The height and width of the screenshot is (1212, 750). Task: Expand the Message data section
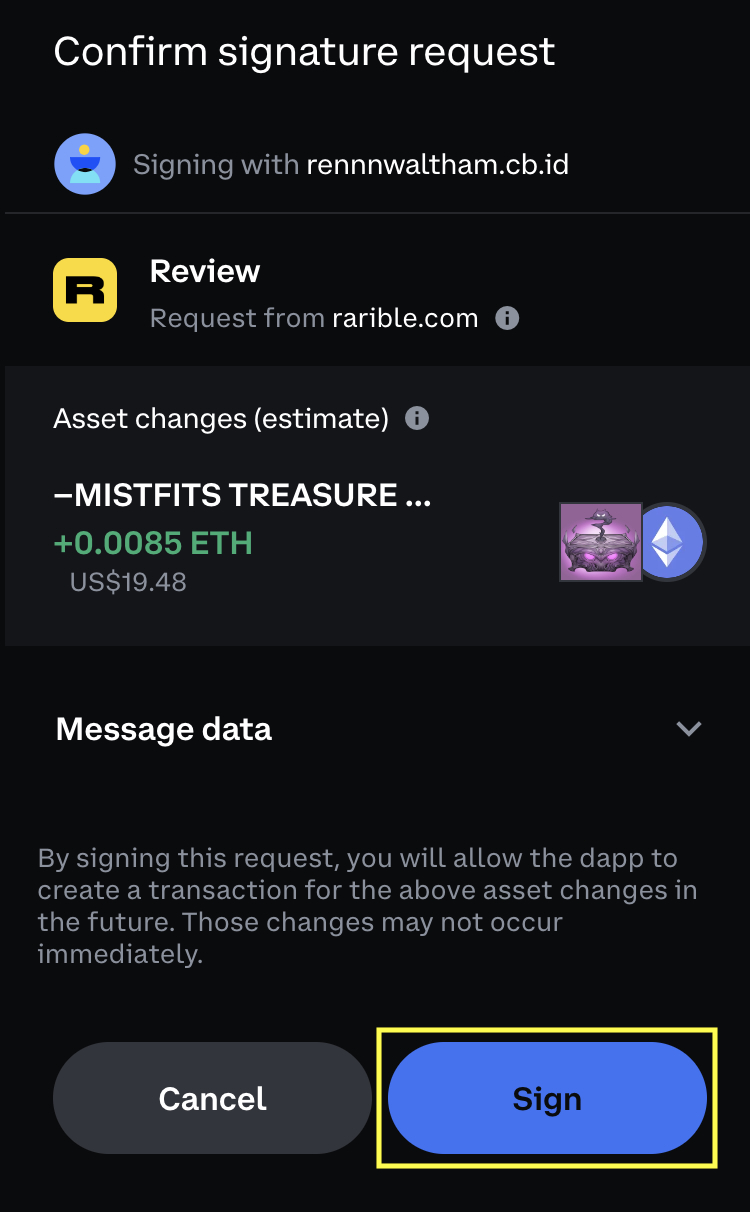click(x=163, y=729)
